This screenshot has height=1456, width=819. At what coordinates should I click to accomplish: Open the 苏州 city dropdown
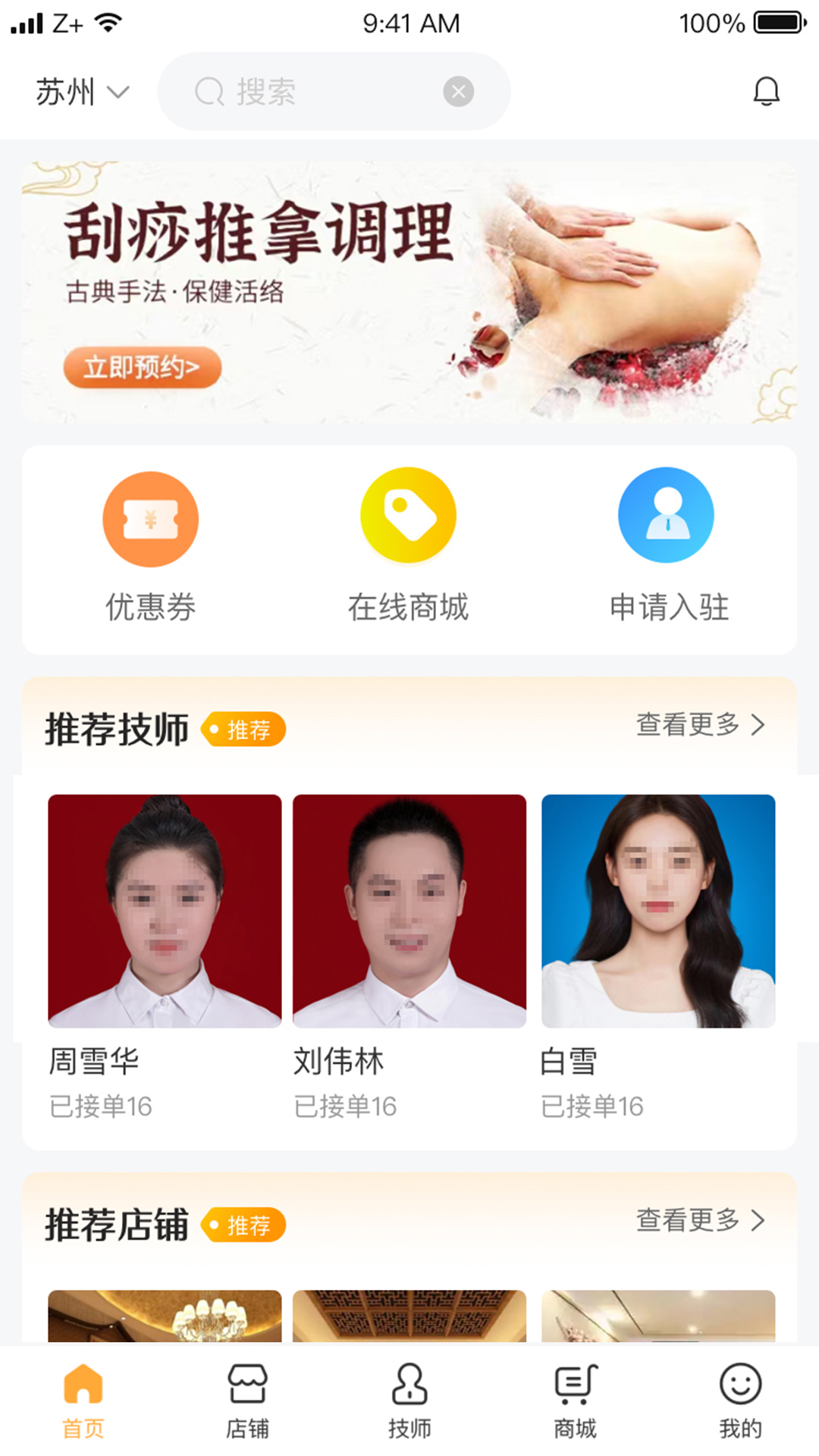(x=82, y=93)
